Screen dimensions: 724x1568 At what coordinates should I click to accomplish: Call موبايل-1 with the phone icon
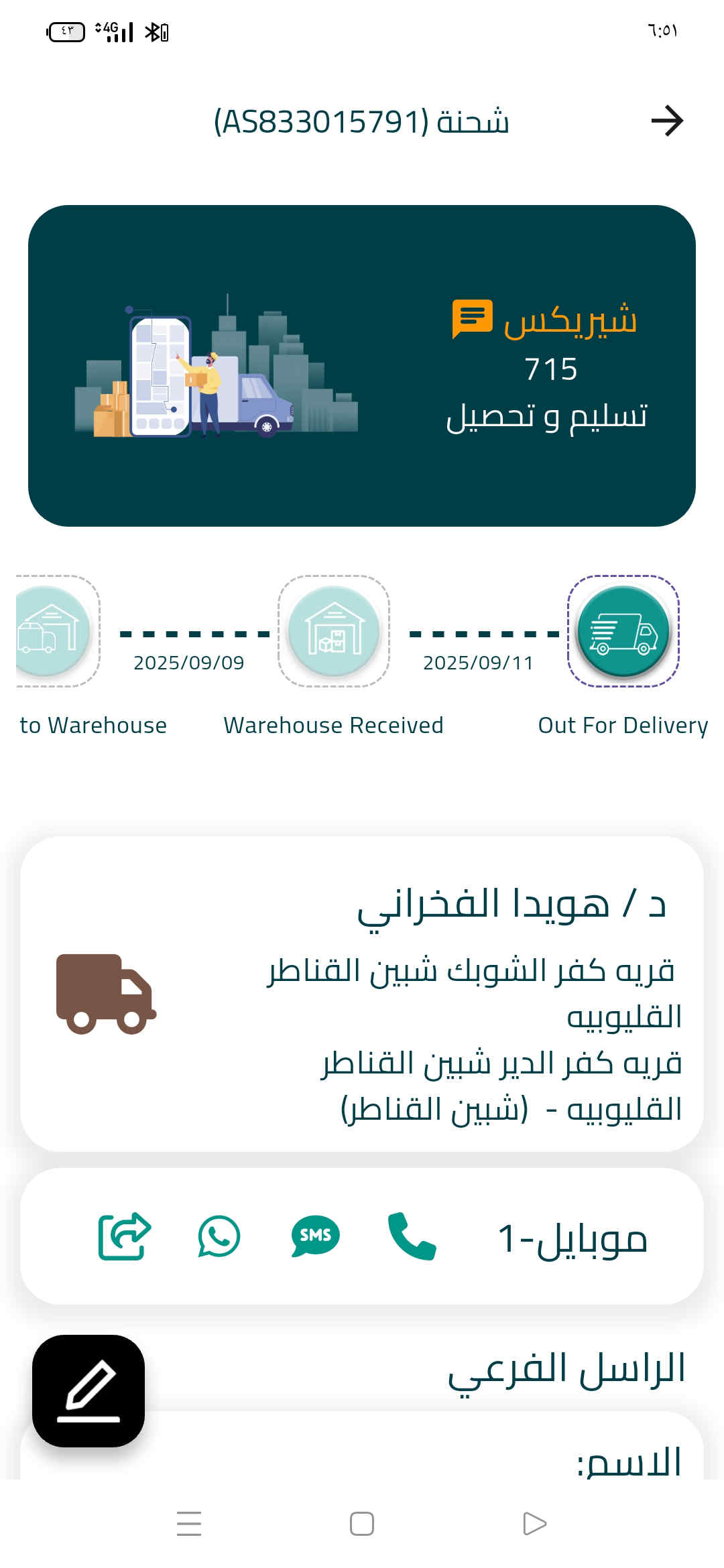412,1236
